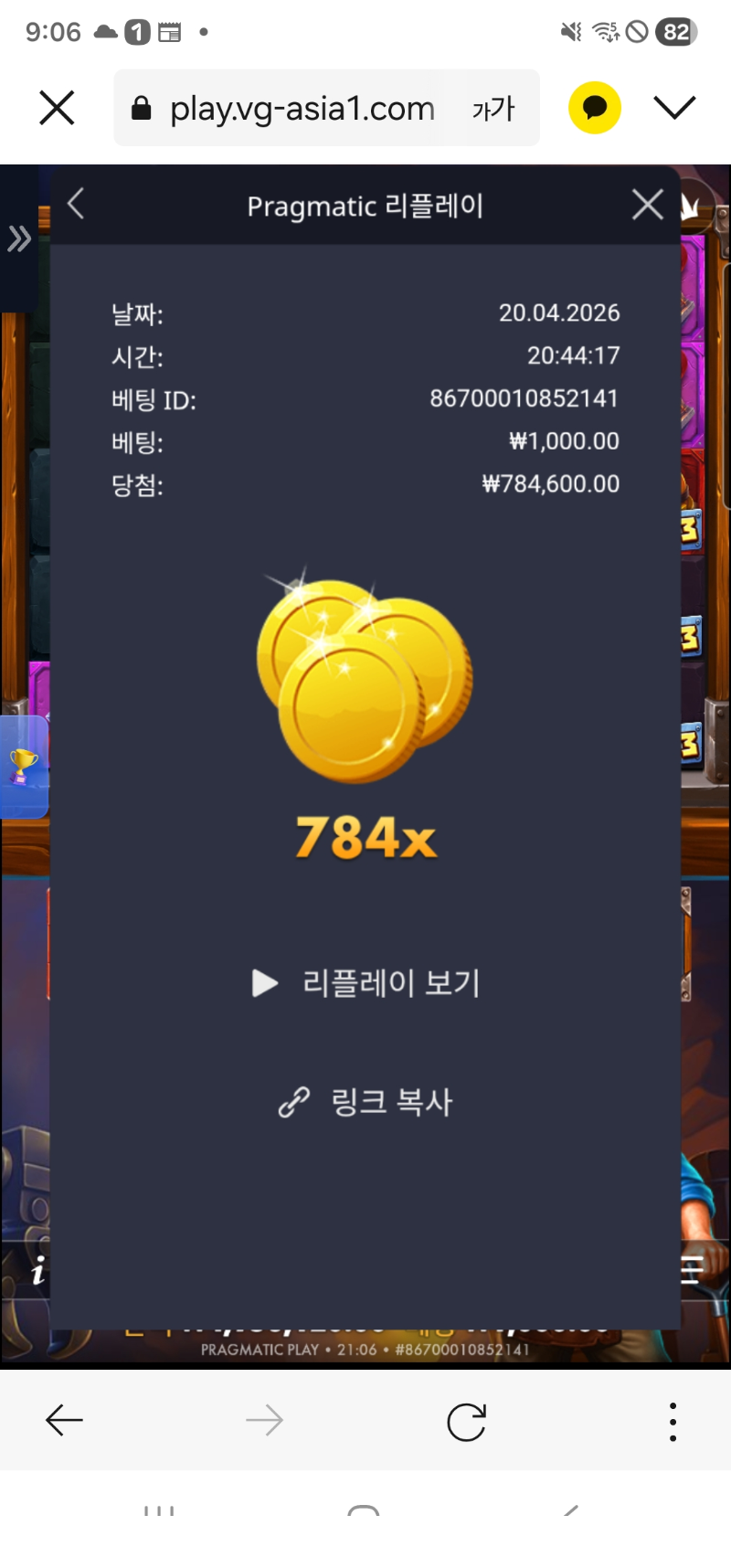Copy the replay link with 링크 복사
The width and height of the screenshot is (731, 1568).
365,1102
